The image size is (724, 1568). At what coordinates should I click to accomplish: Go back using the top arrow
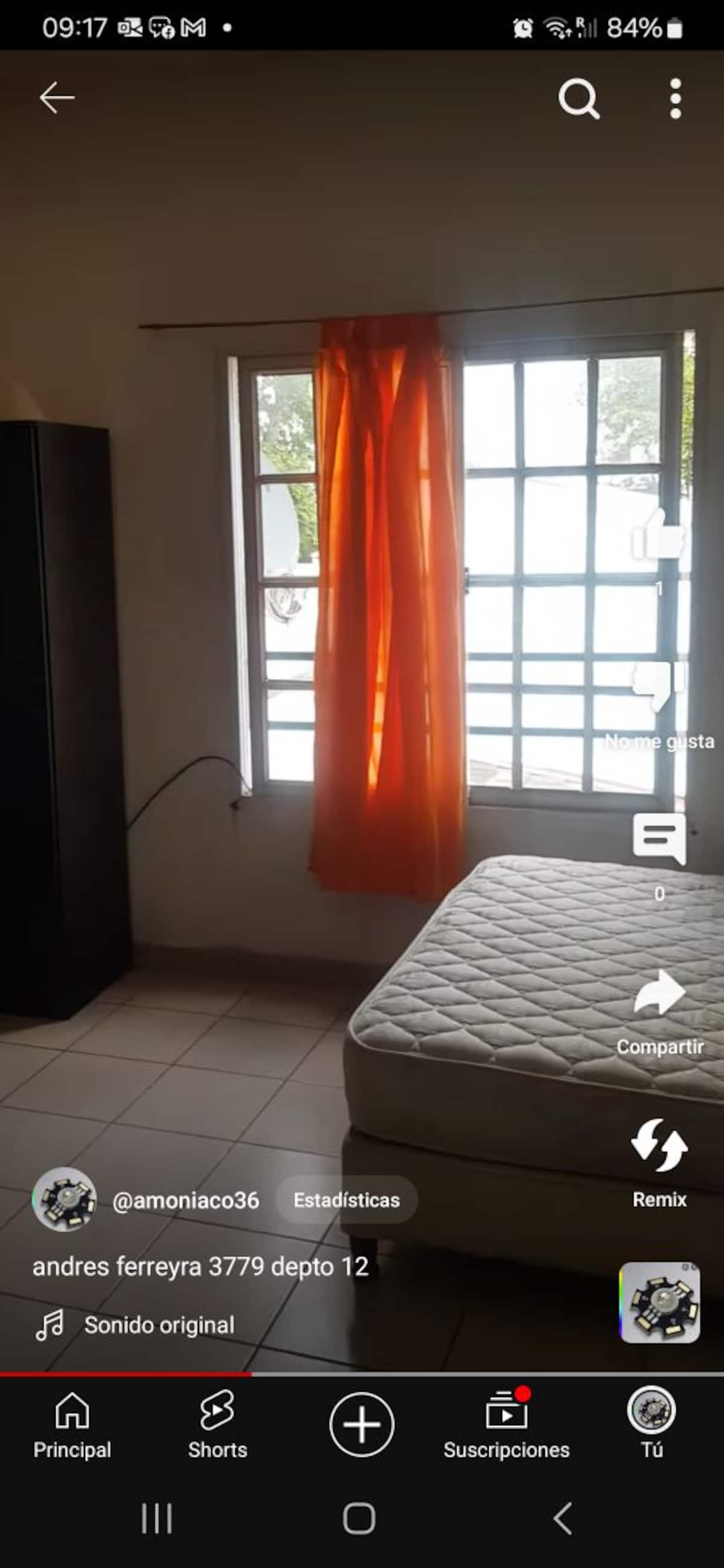pyautogui.click(x=57, y=97)
